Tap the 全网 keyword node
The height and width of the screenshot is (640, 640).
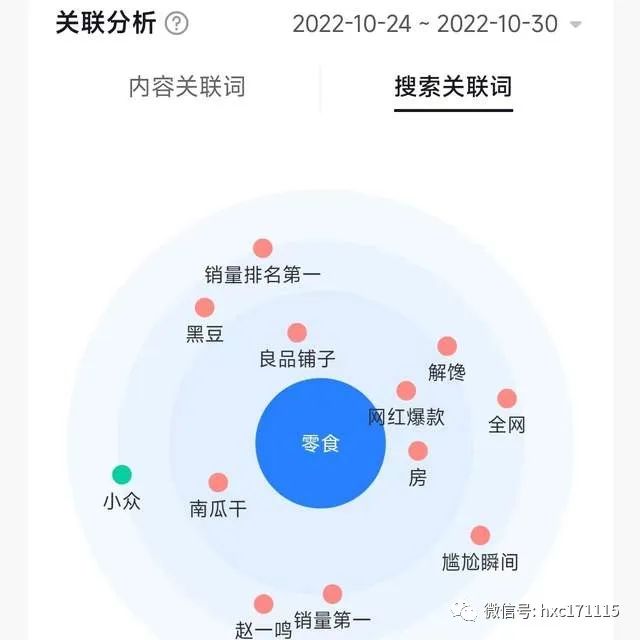[507, 399]
